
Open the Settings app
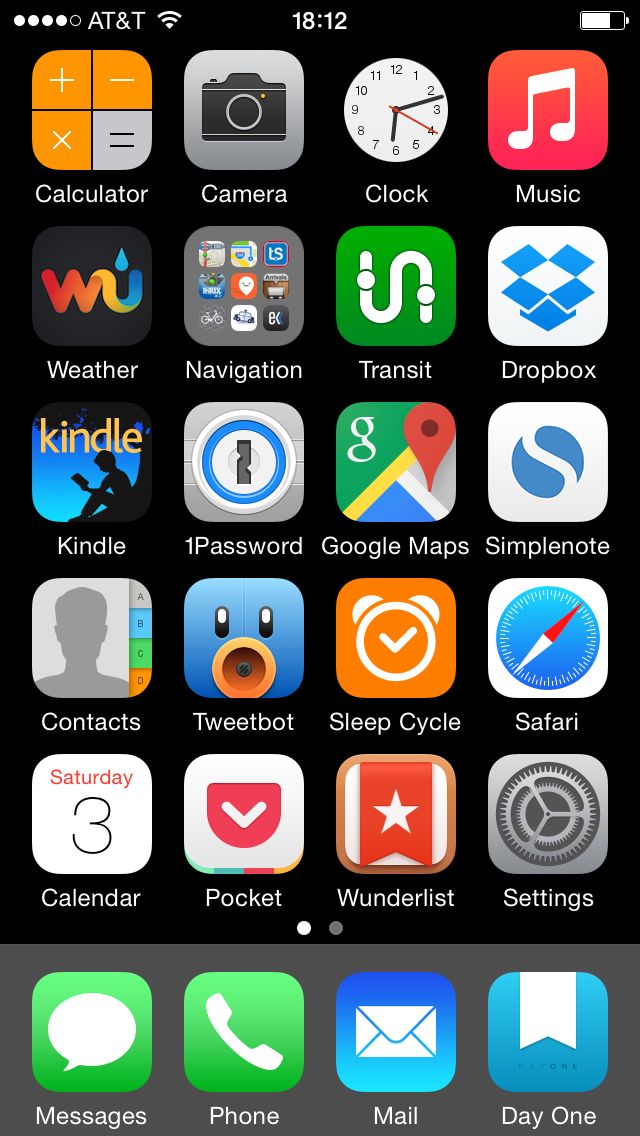[x=548, y=814]
